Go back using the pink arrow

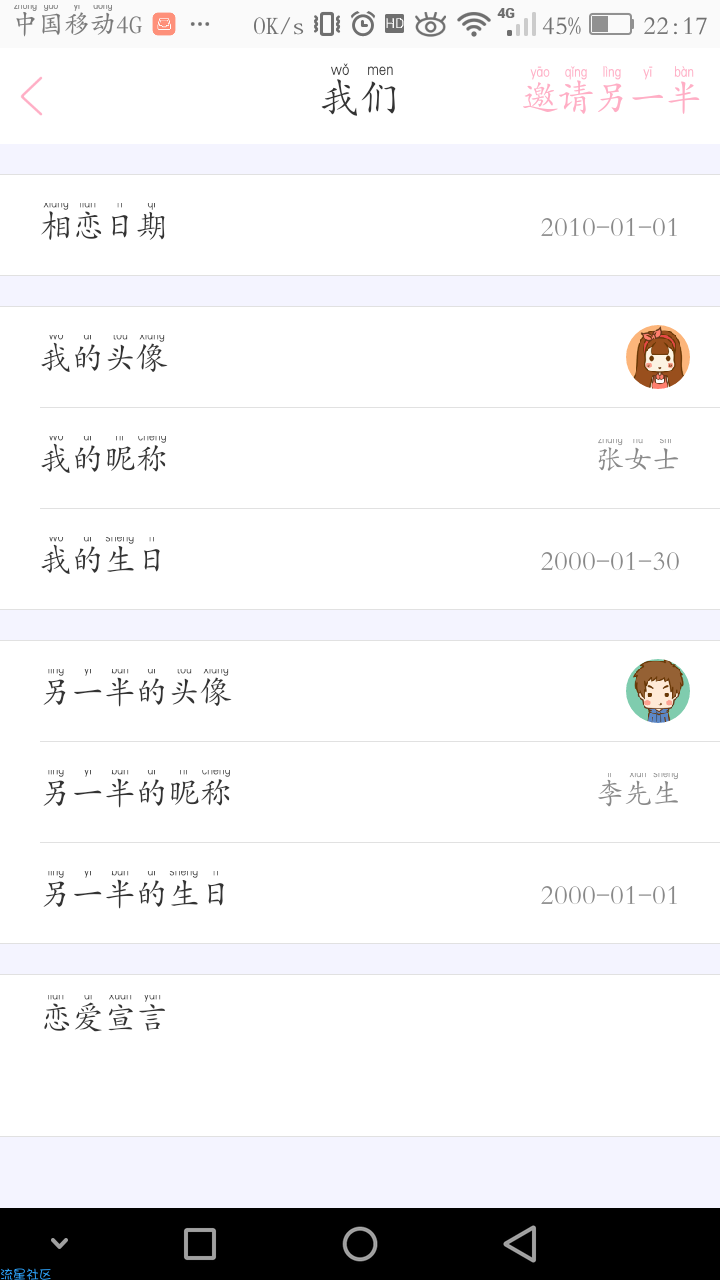pyautogui.click(x=32, y=97)
